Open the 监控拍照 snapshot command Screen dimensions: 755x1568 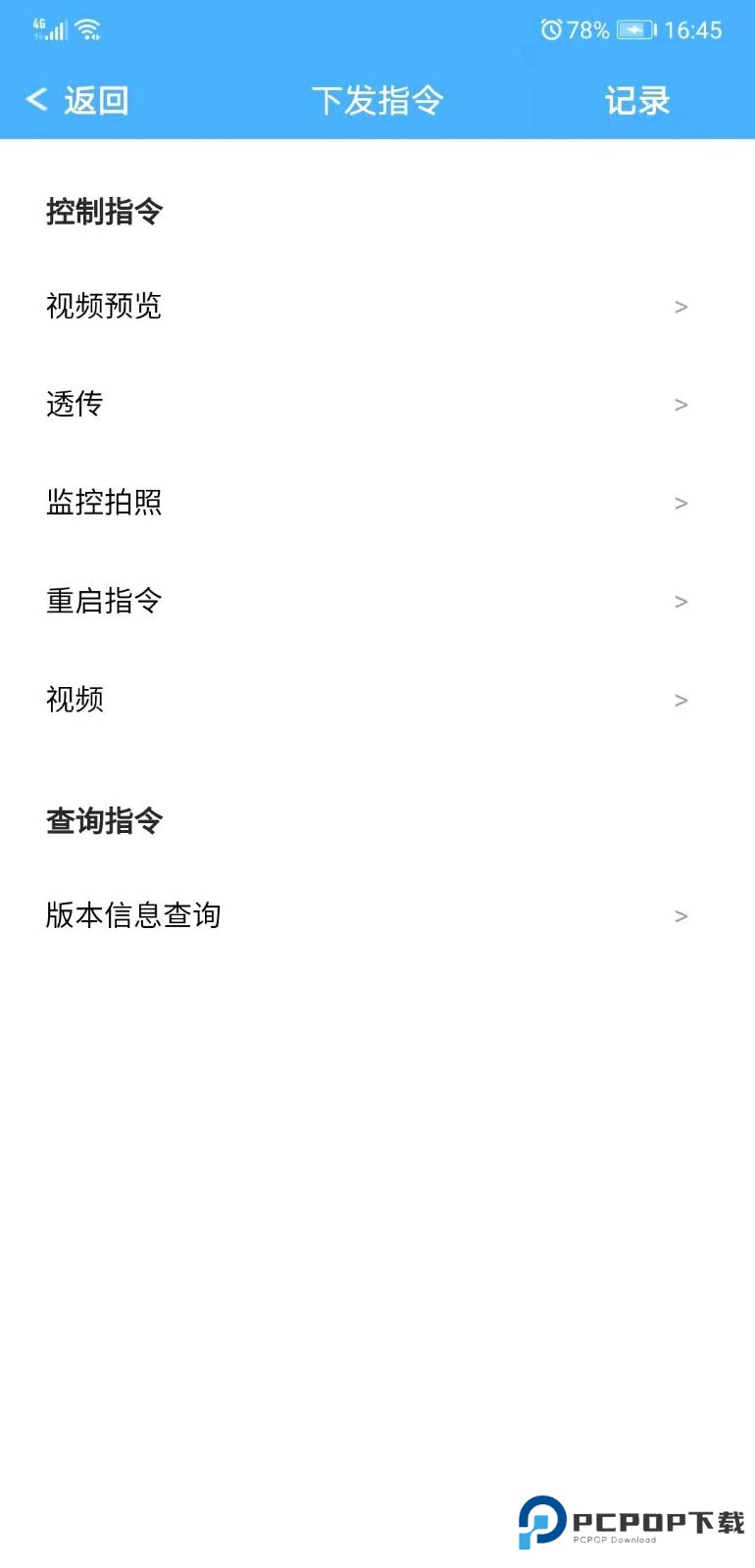(x=104, y=502)
